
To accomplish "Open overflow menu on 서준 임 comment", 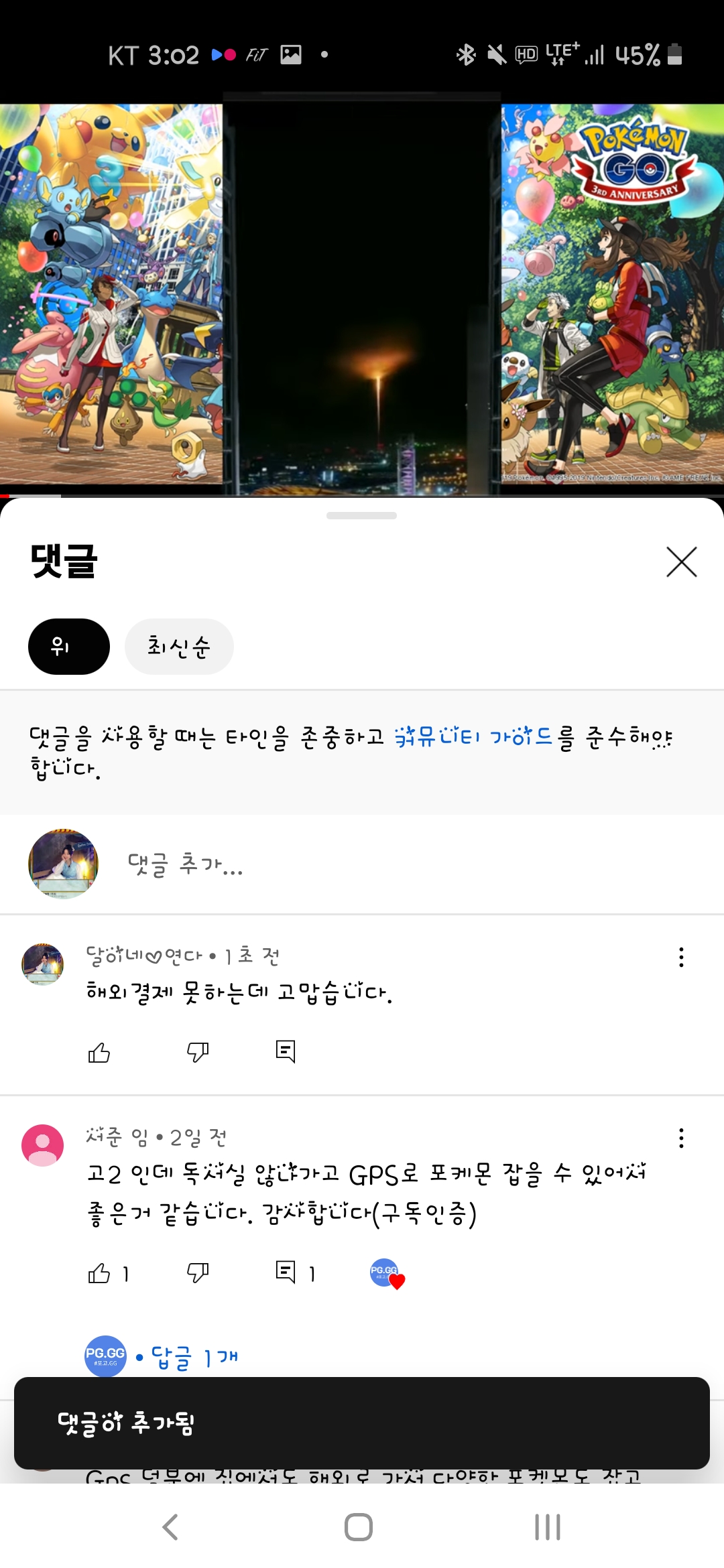I will pos(681,1138).
